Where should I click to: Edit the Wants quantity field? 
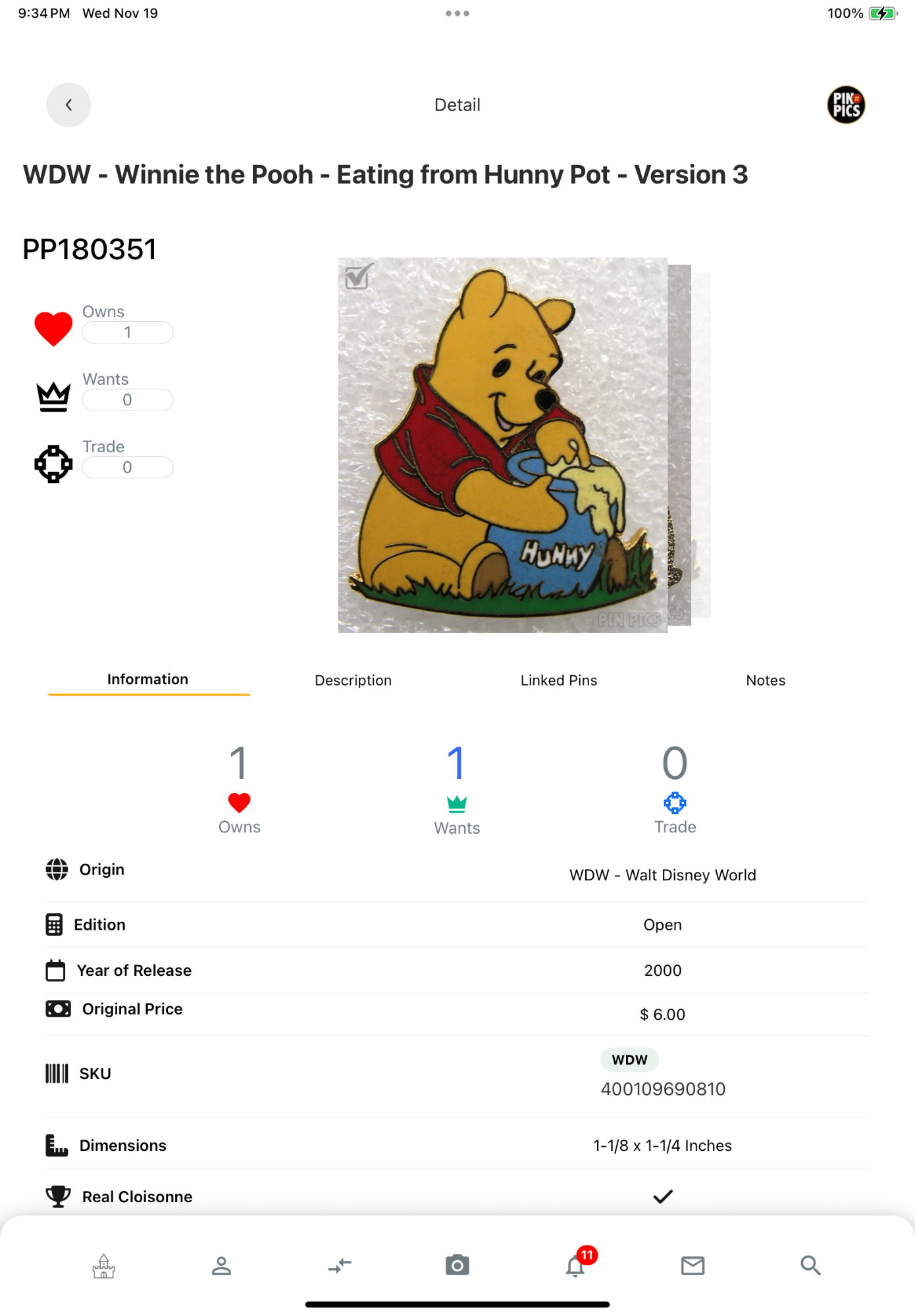[128, 400]
